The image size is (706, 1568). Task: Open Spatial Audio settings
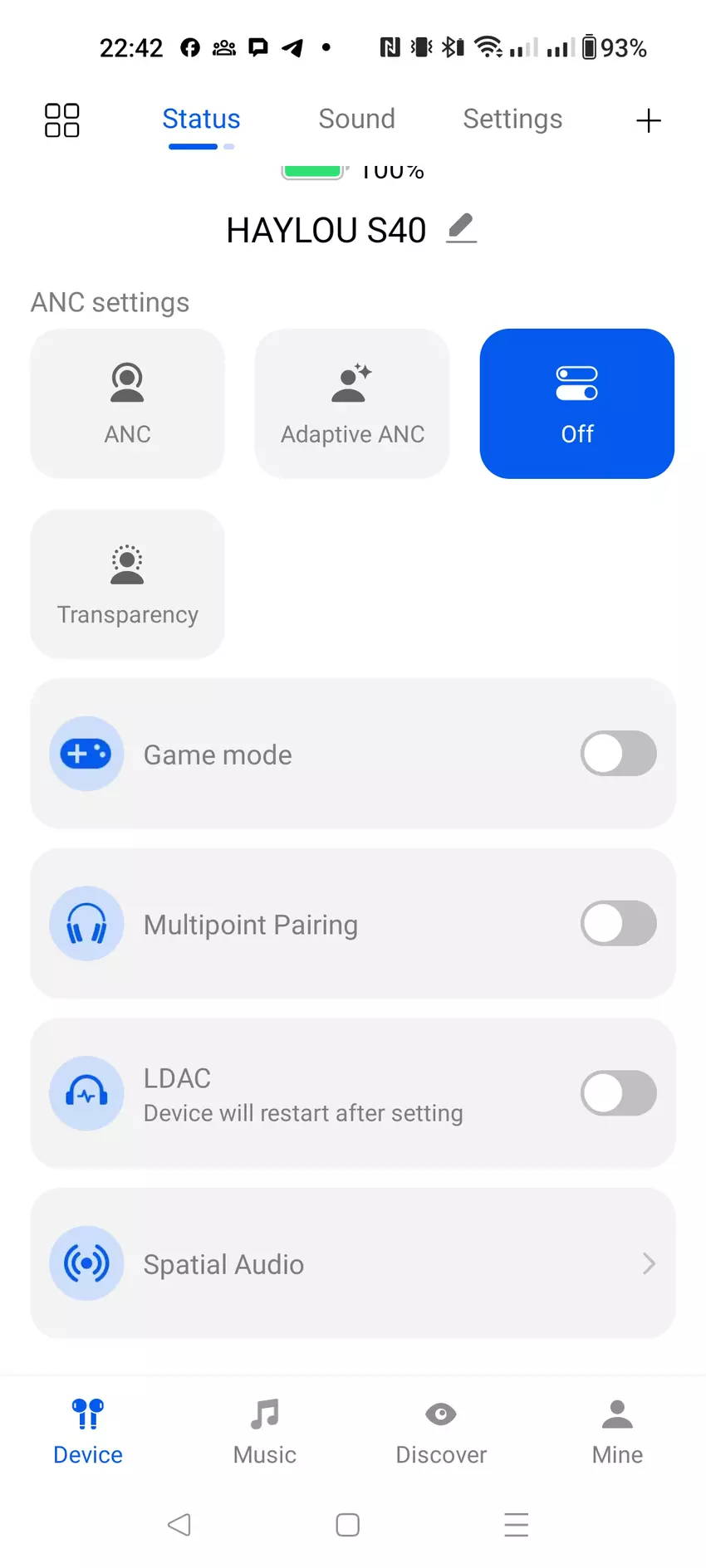[x=353, y=1263]
